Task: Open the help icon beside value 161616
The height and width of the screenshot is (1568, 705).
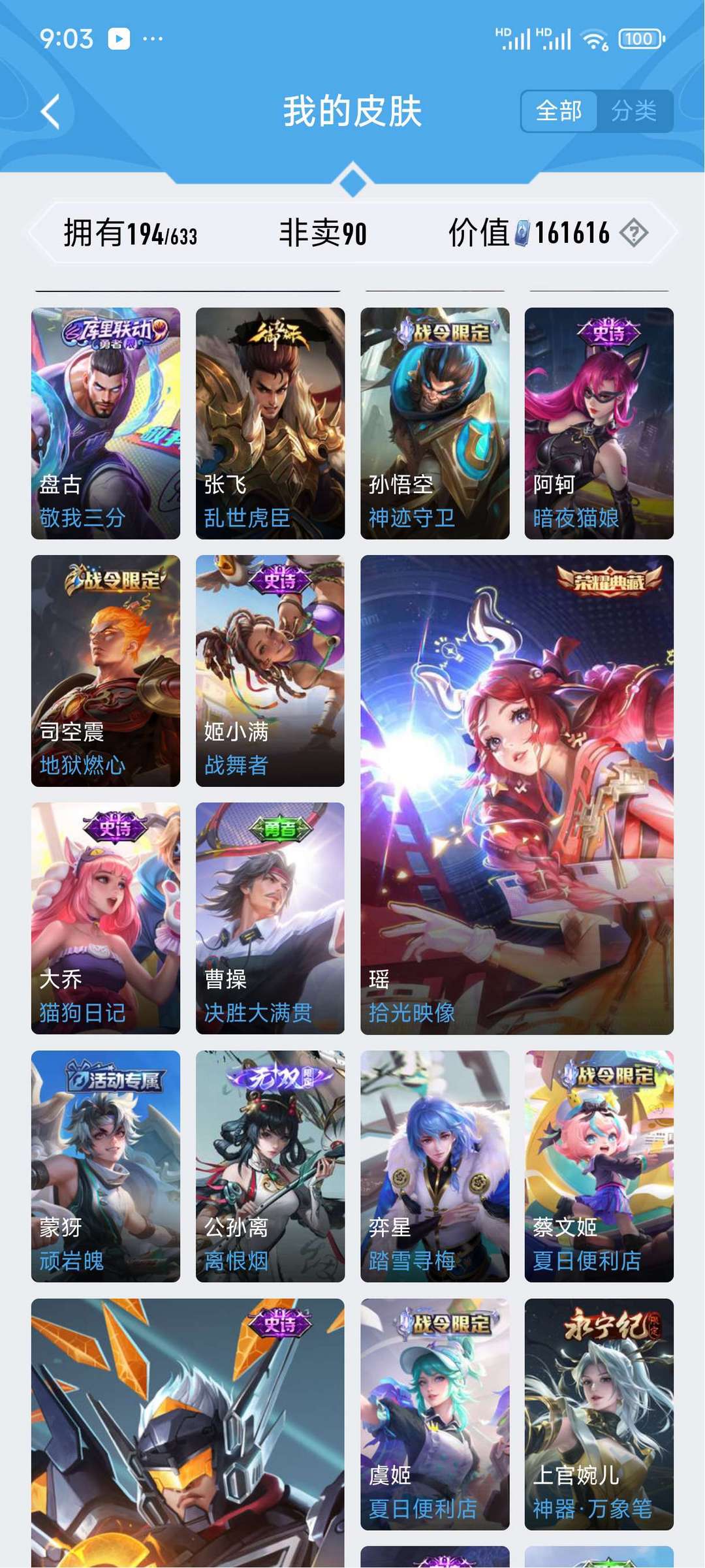Action: [x=634, y=233]
